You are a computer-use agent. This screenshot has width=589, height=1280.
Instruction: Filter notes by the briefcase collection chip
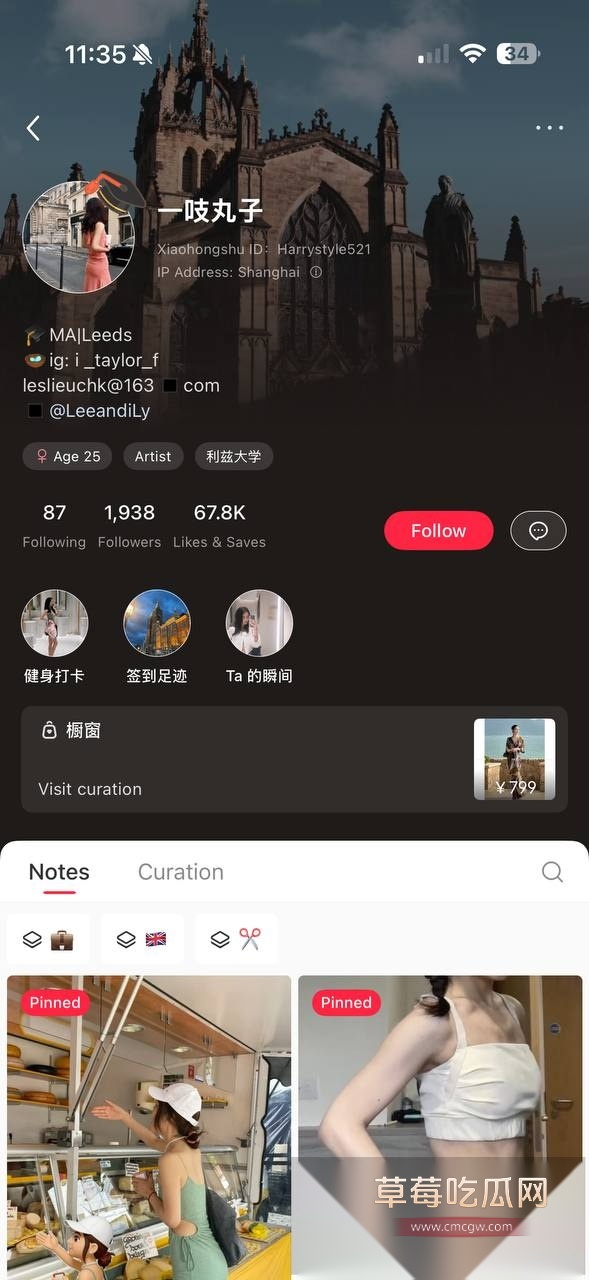pos(48,939)
